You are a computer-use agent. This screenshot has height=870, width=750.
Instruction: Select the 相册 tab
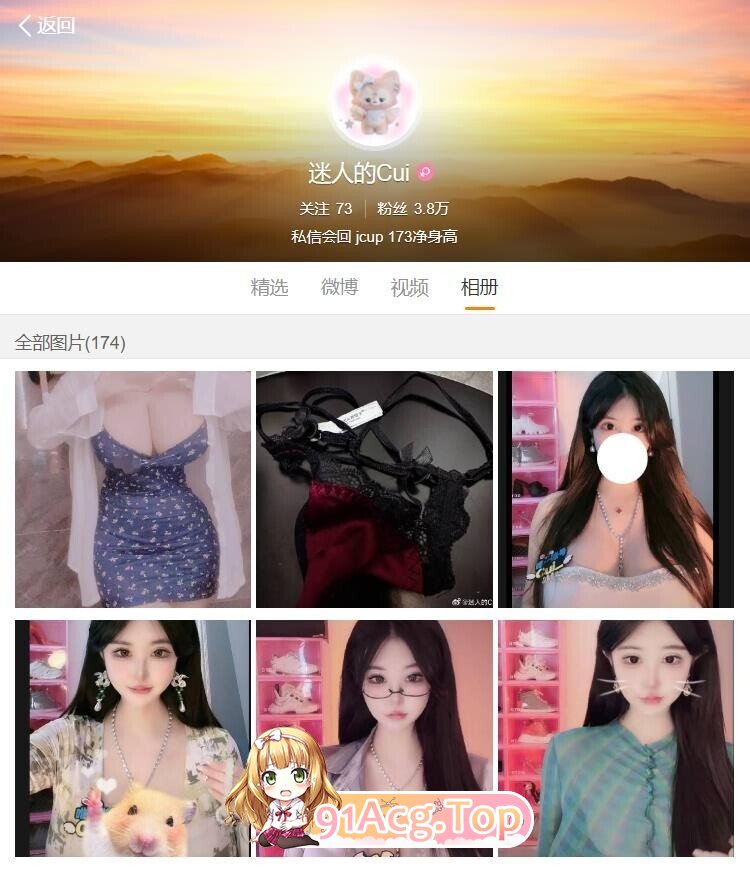click(x=479, y=288)
